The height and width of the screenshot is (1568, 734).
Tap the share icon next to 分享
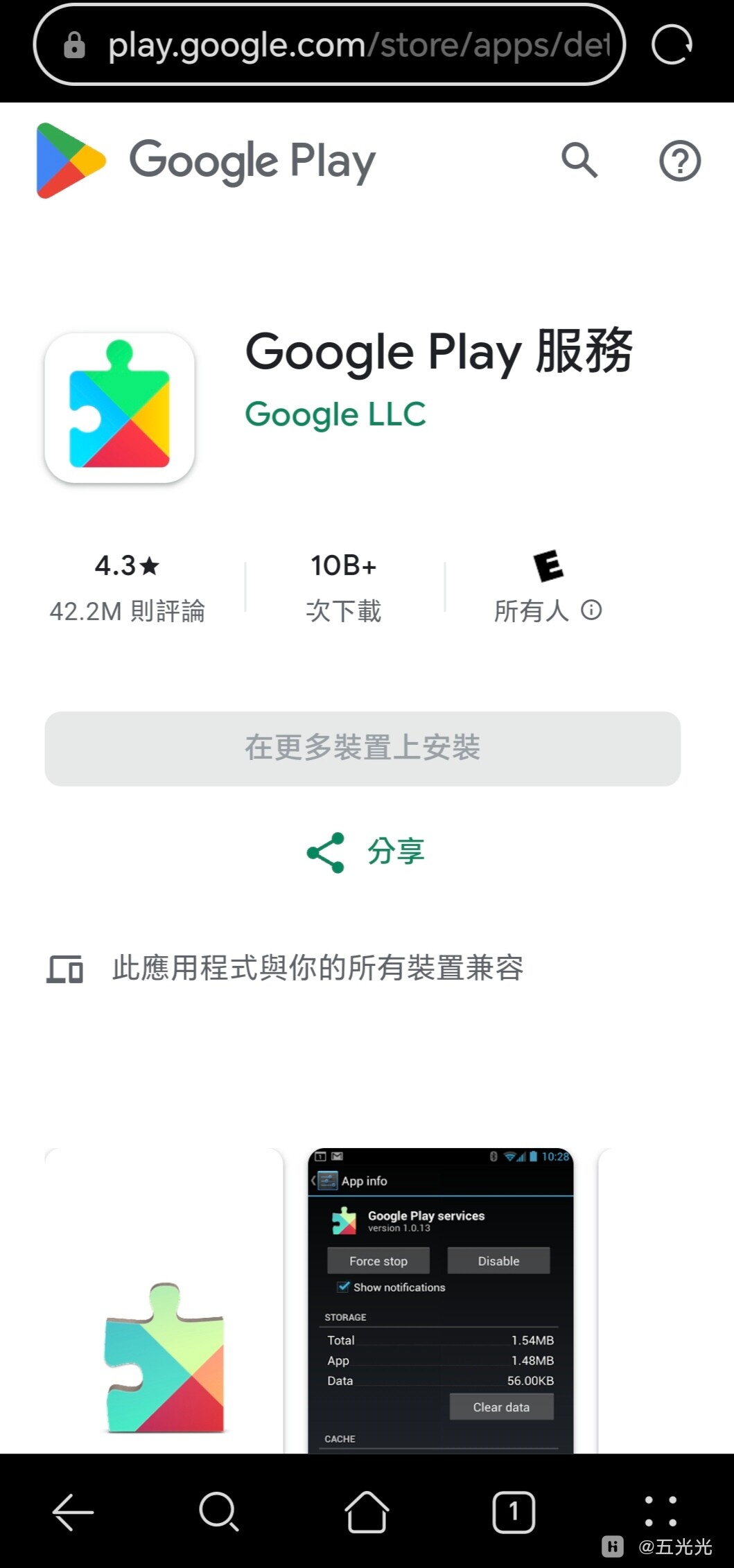point(324,852)
